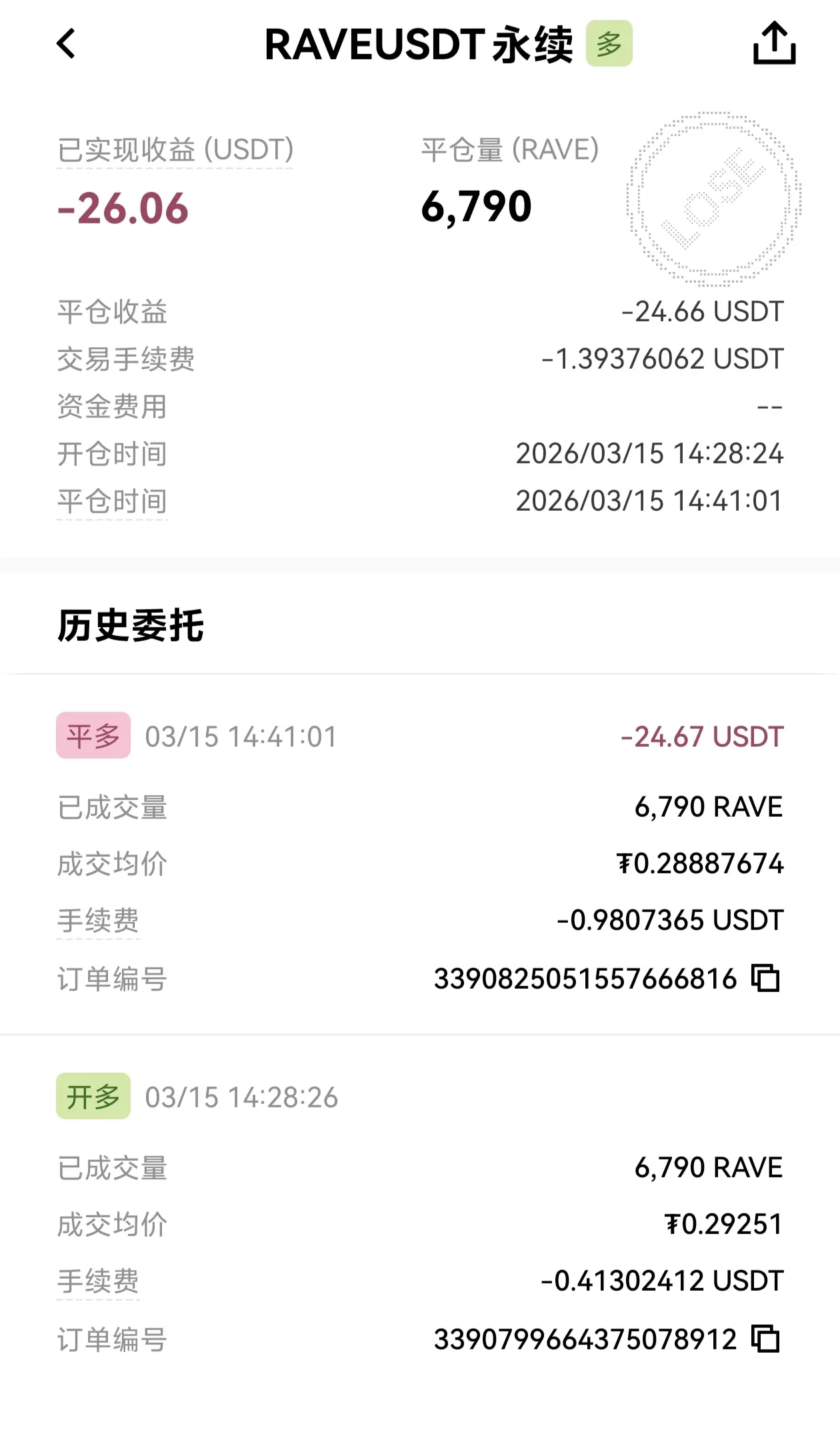Tap the underlined 平仓时间 label

(112, 501)
